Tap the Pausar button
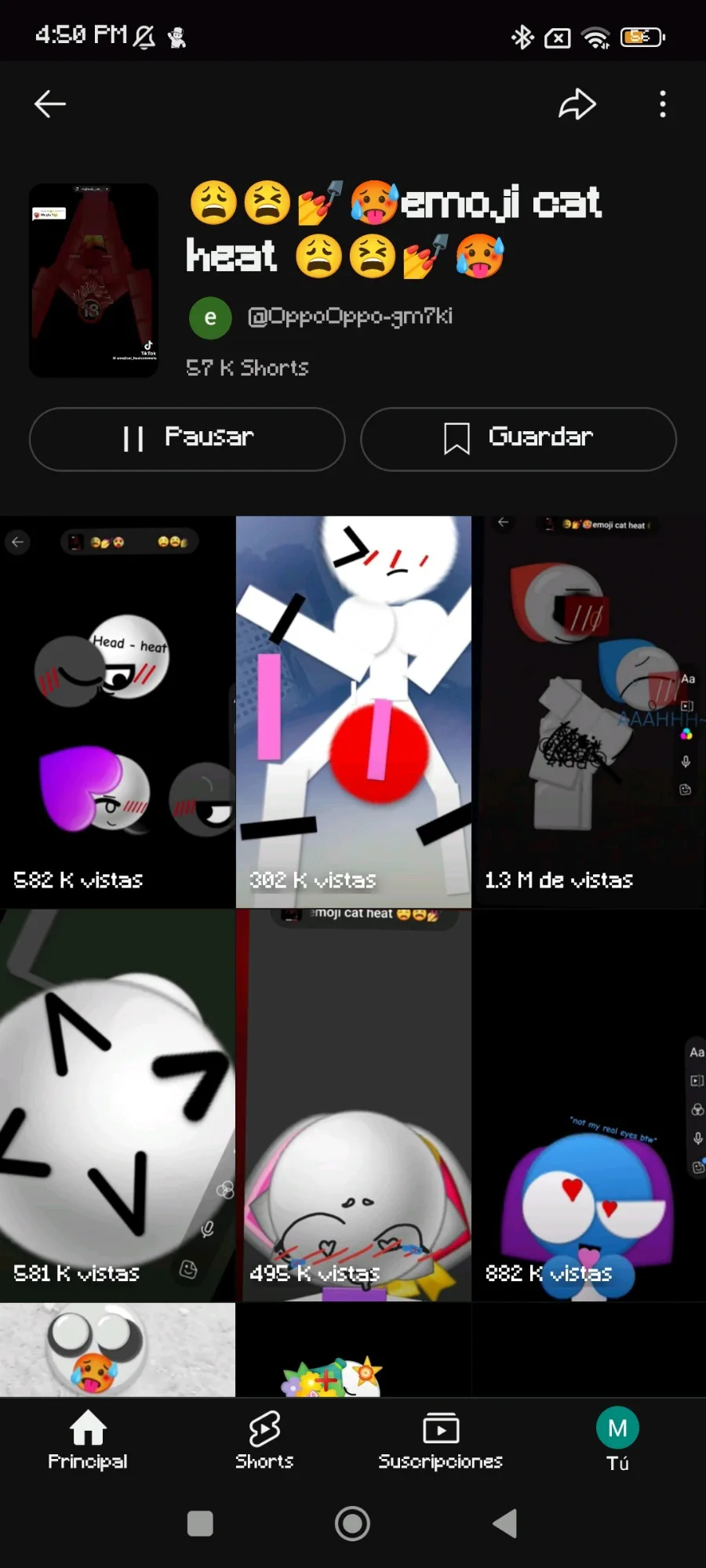The image size is (706, 1568). point(187,438)
